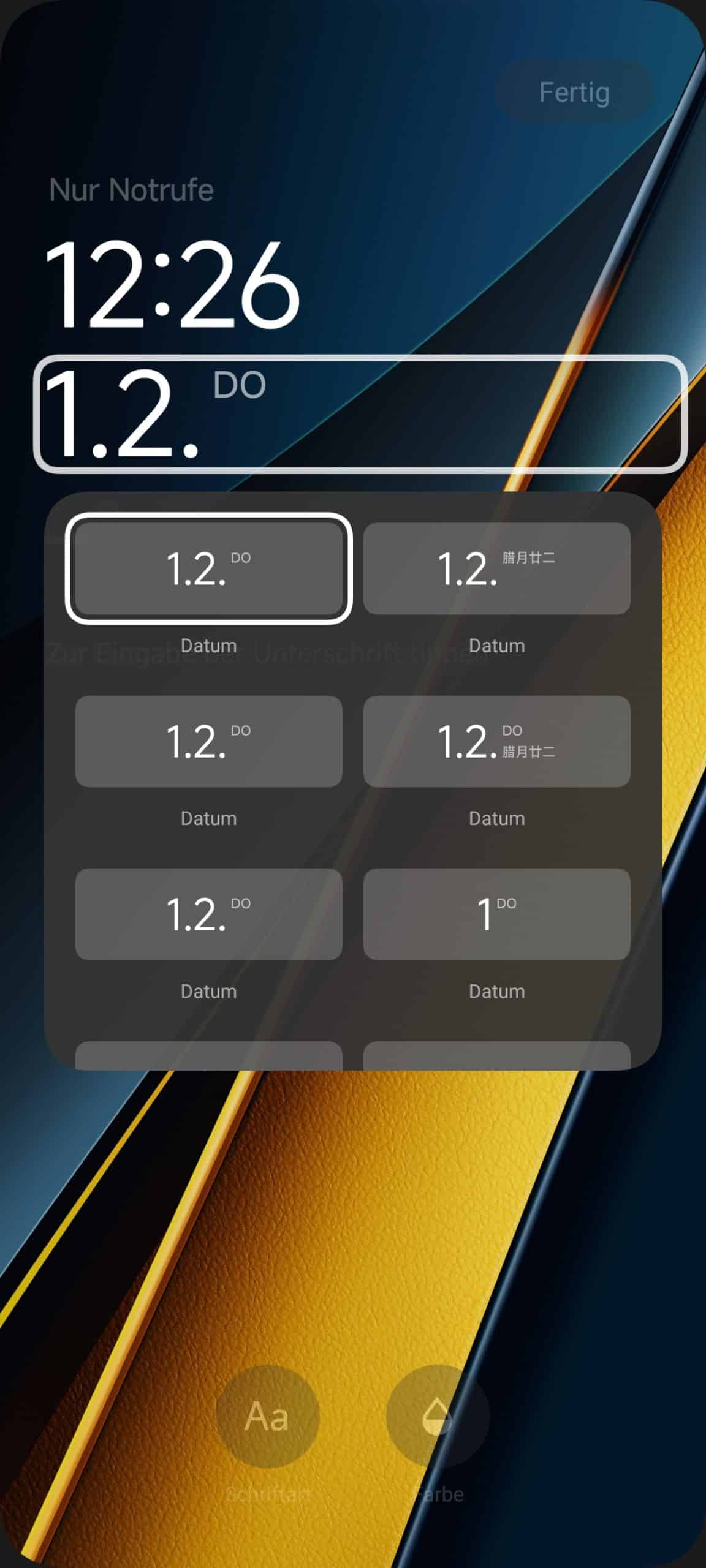The height and width of the screenshot is (1568, 706).
Task: Open the Farbe color options
Action: coord(438,1417)
